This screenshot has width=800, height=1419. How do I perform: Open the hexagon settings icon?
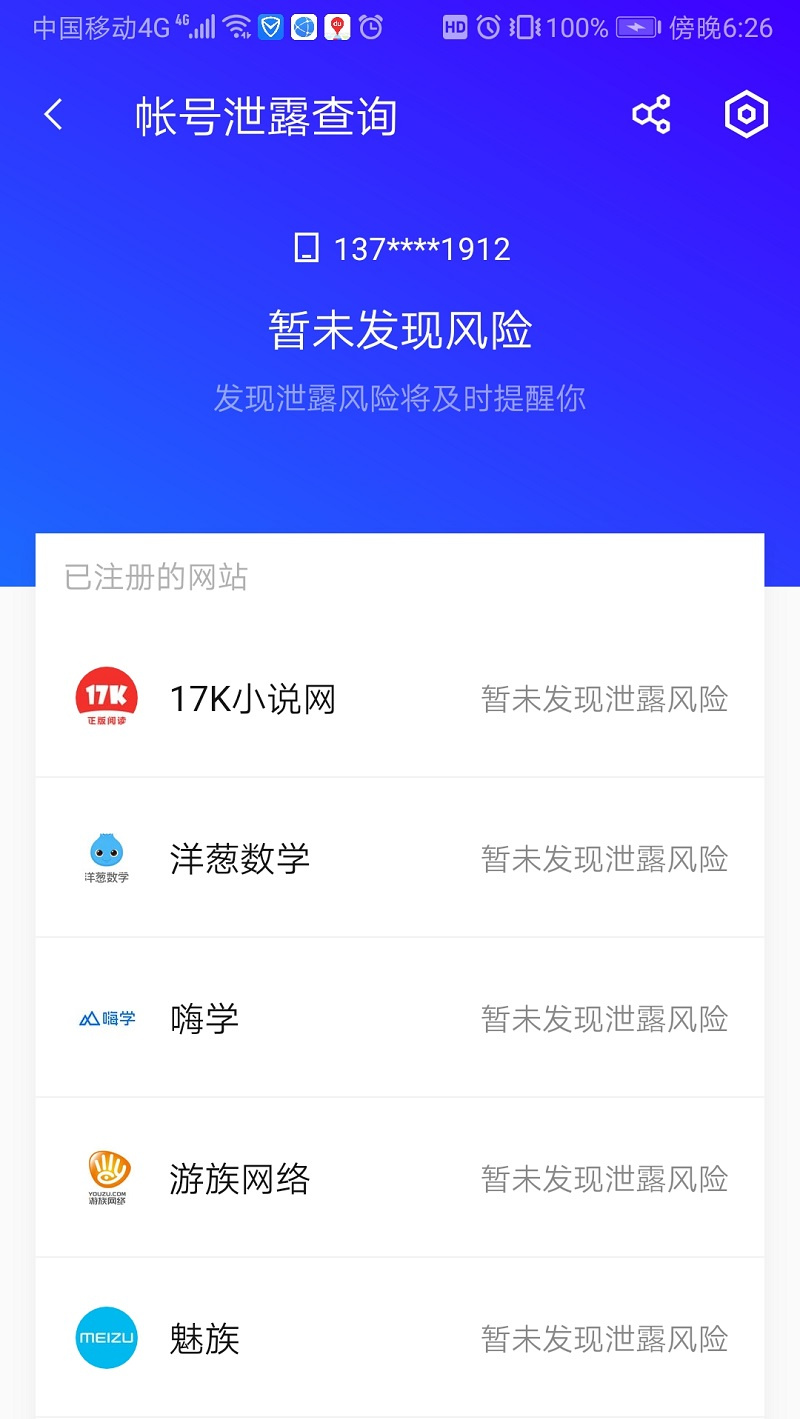coord(746,115)
